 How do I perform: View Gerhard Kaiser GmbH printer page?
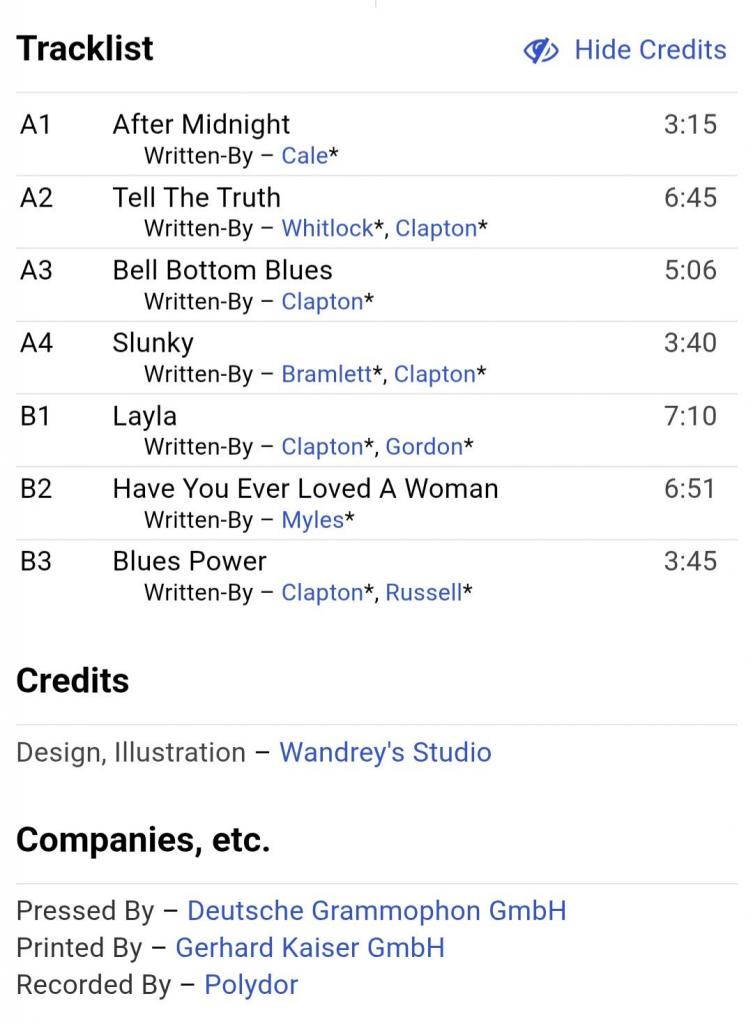pyautogui.click(x=309, y=948)
